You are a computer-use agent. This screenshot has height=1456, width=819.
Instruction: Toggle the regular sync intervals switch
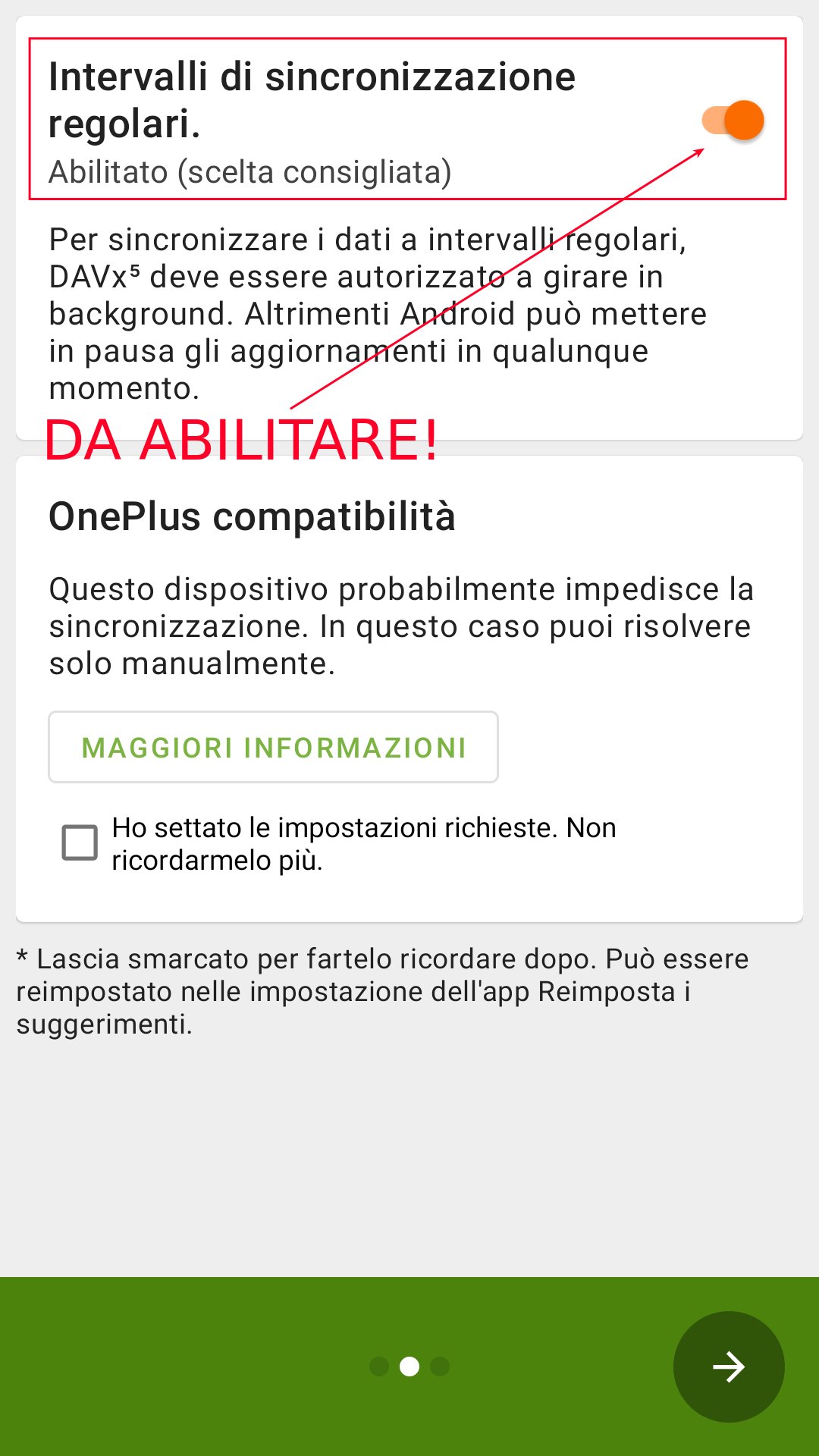[x=733, y=121]
